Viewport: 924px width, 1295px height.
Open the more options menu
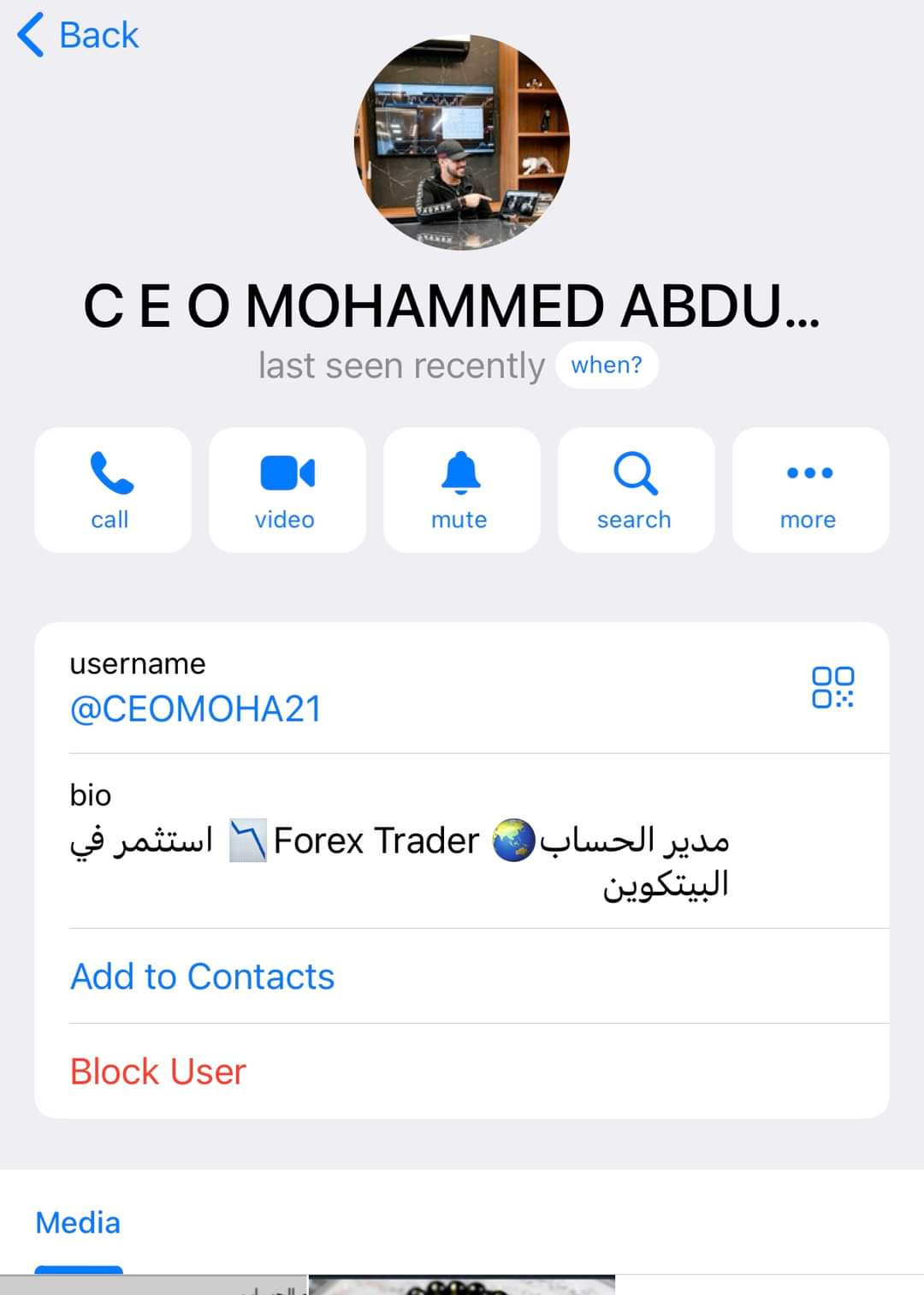tap(809, 490)
